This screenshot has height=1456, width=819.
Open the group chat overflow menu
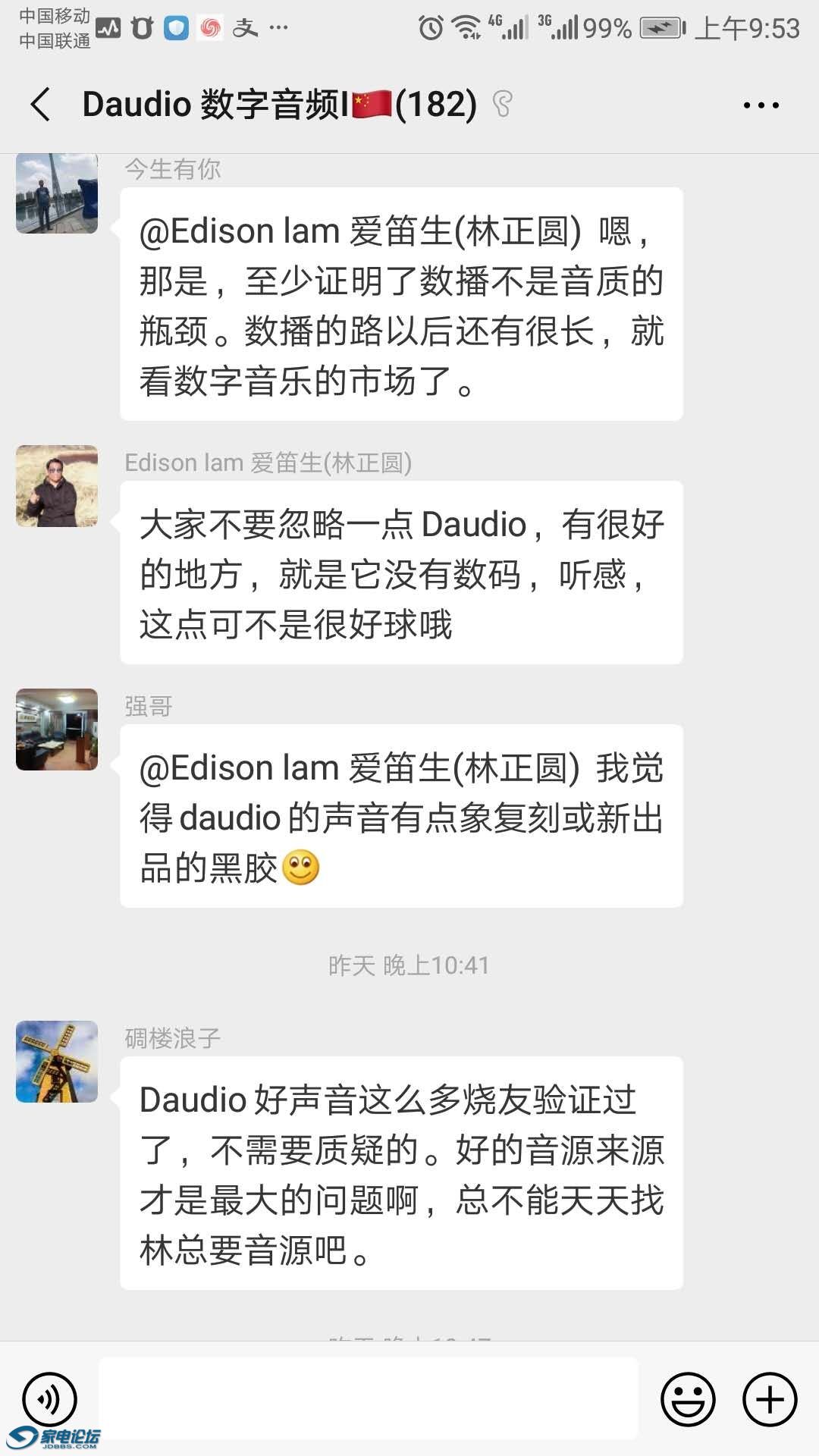pos(761,105)
